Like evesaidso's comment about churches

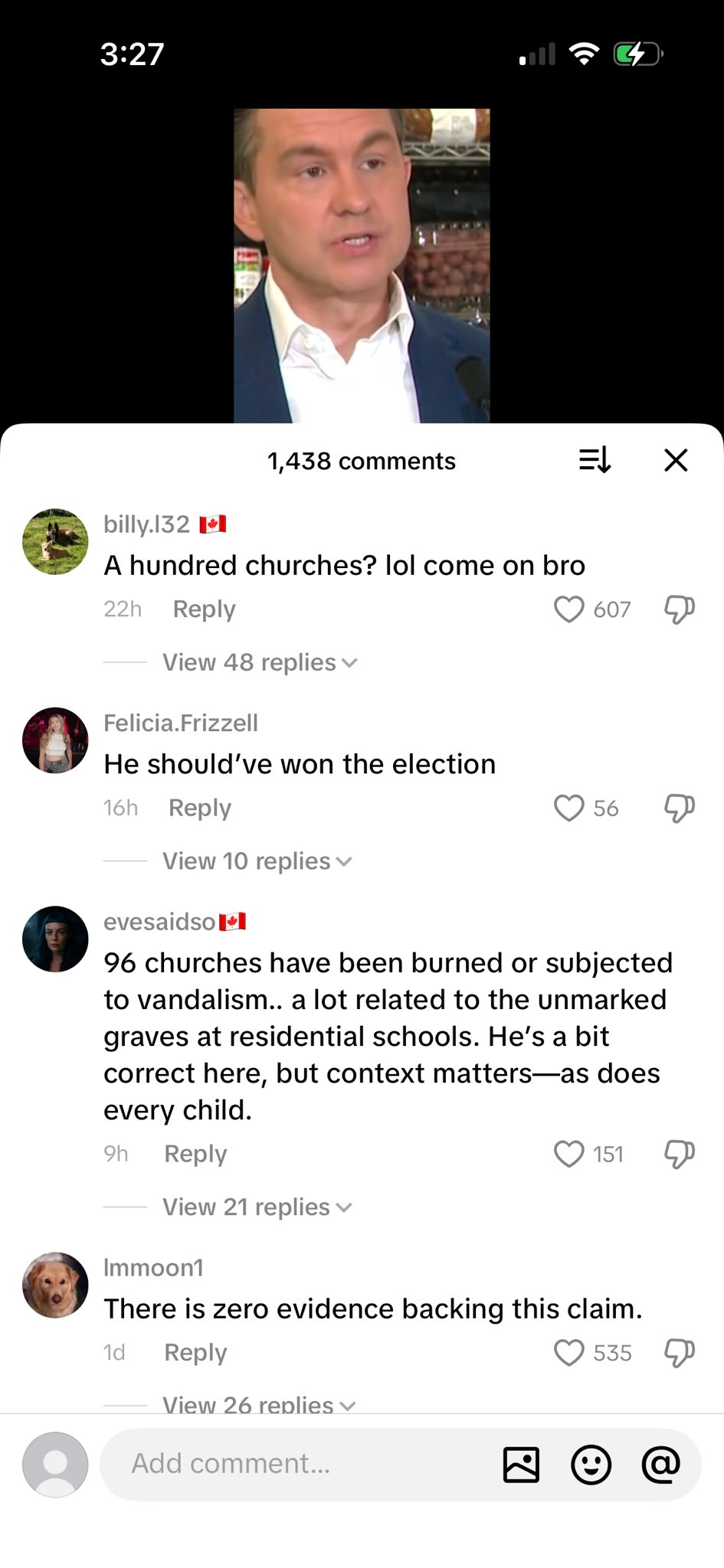pos(569,1154)
